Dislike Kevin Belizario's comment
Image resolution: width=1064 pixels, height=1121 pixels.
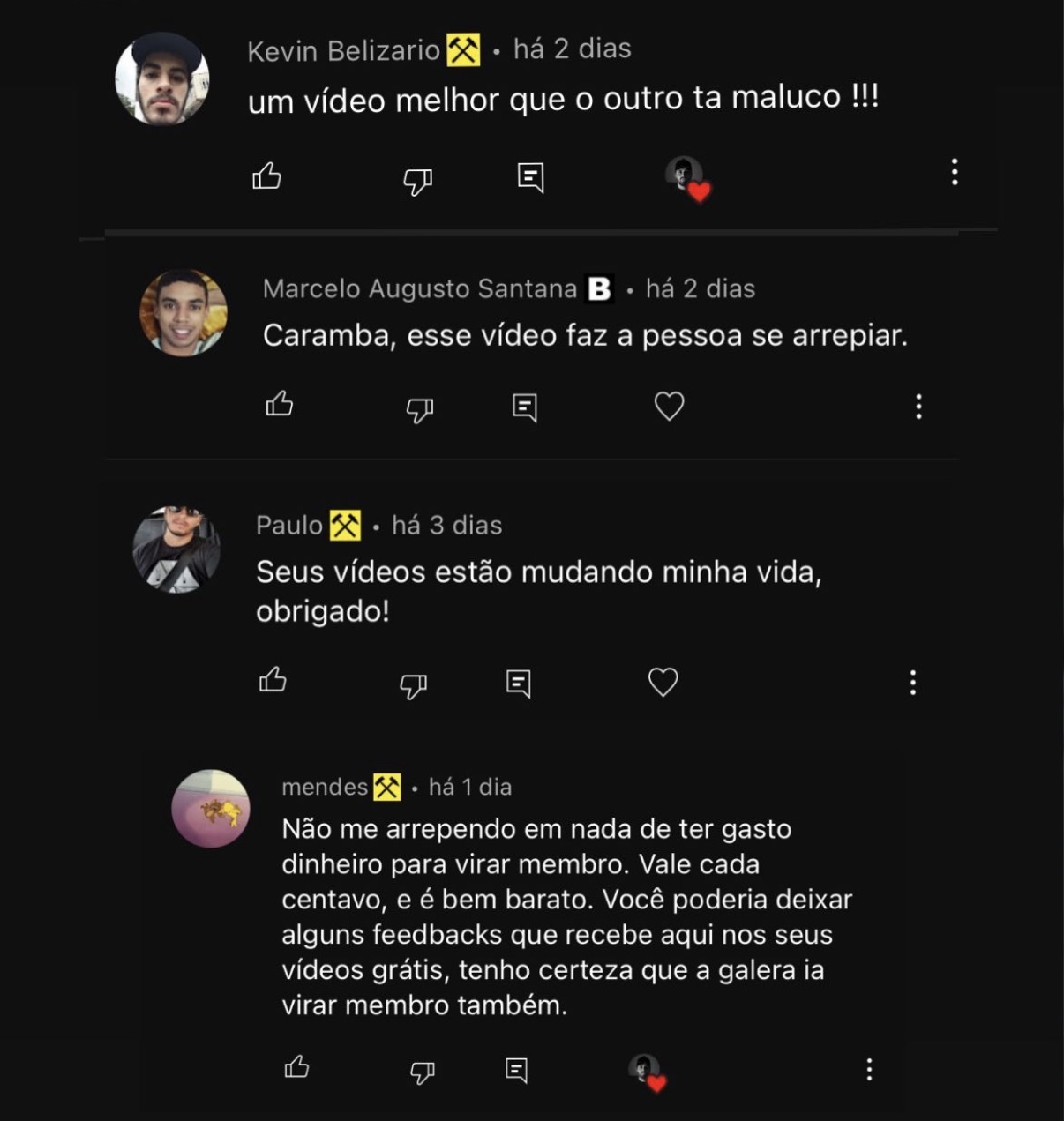(x=416, y=179)
